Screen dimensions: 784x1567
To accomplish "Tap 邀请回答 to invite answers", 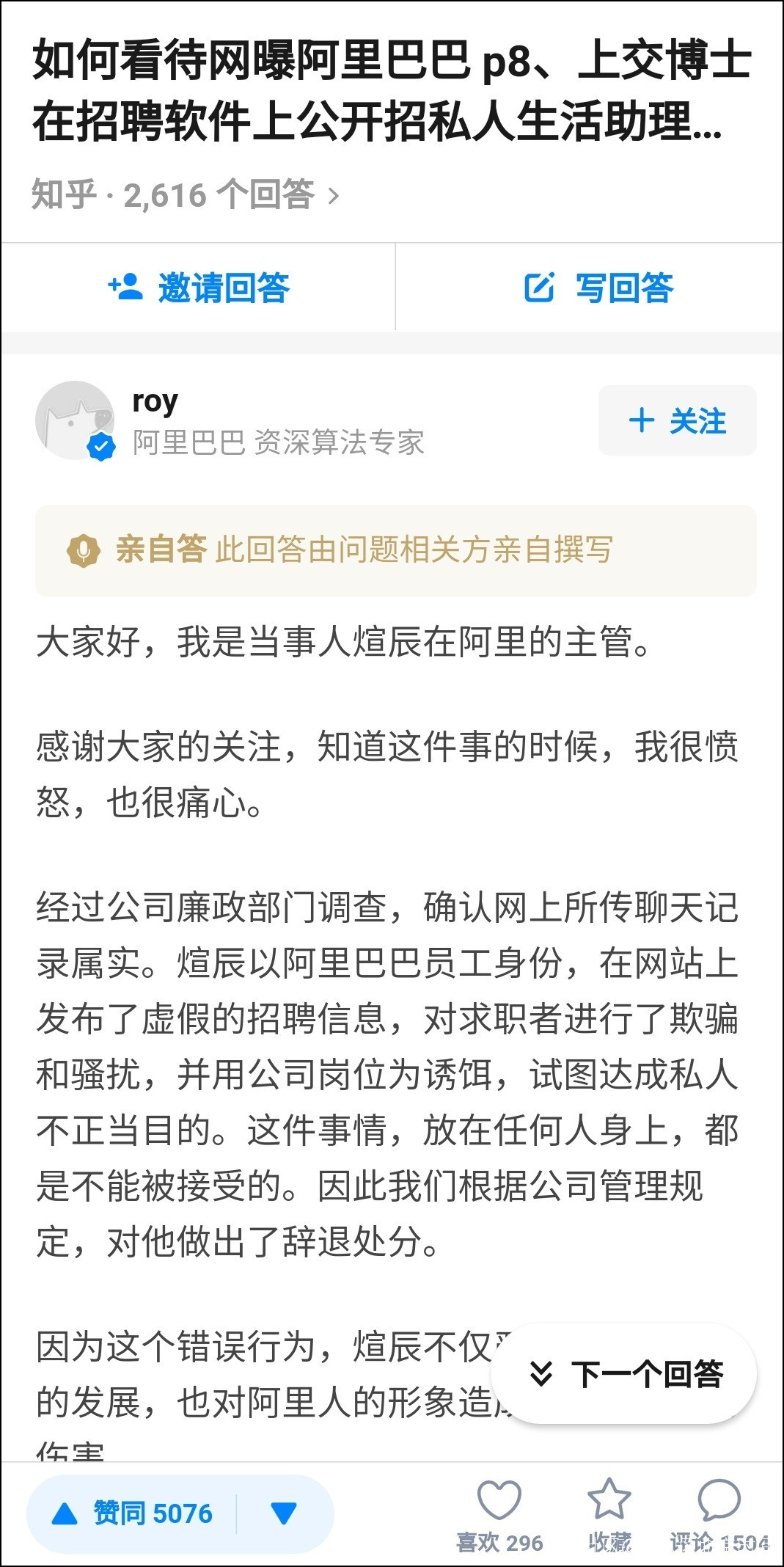I will pos(198,287).
